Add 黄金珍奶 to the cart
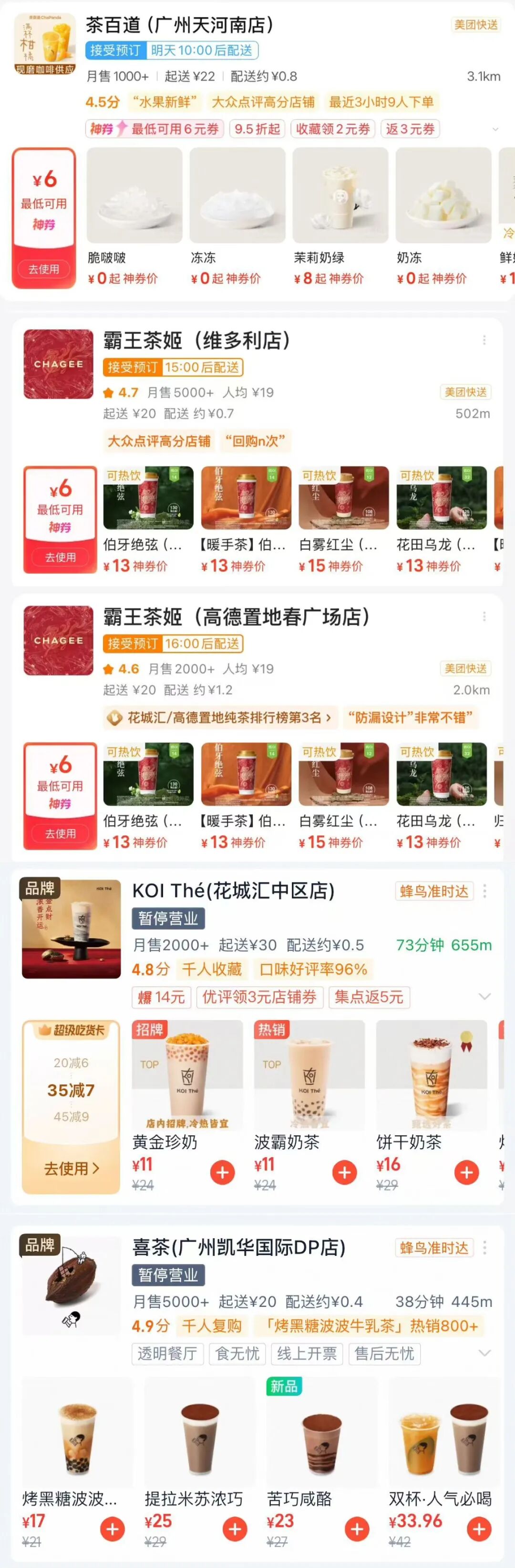515x1568 pixels. point(223,1173)
